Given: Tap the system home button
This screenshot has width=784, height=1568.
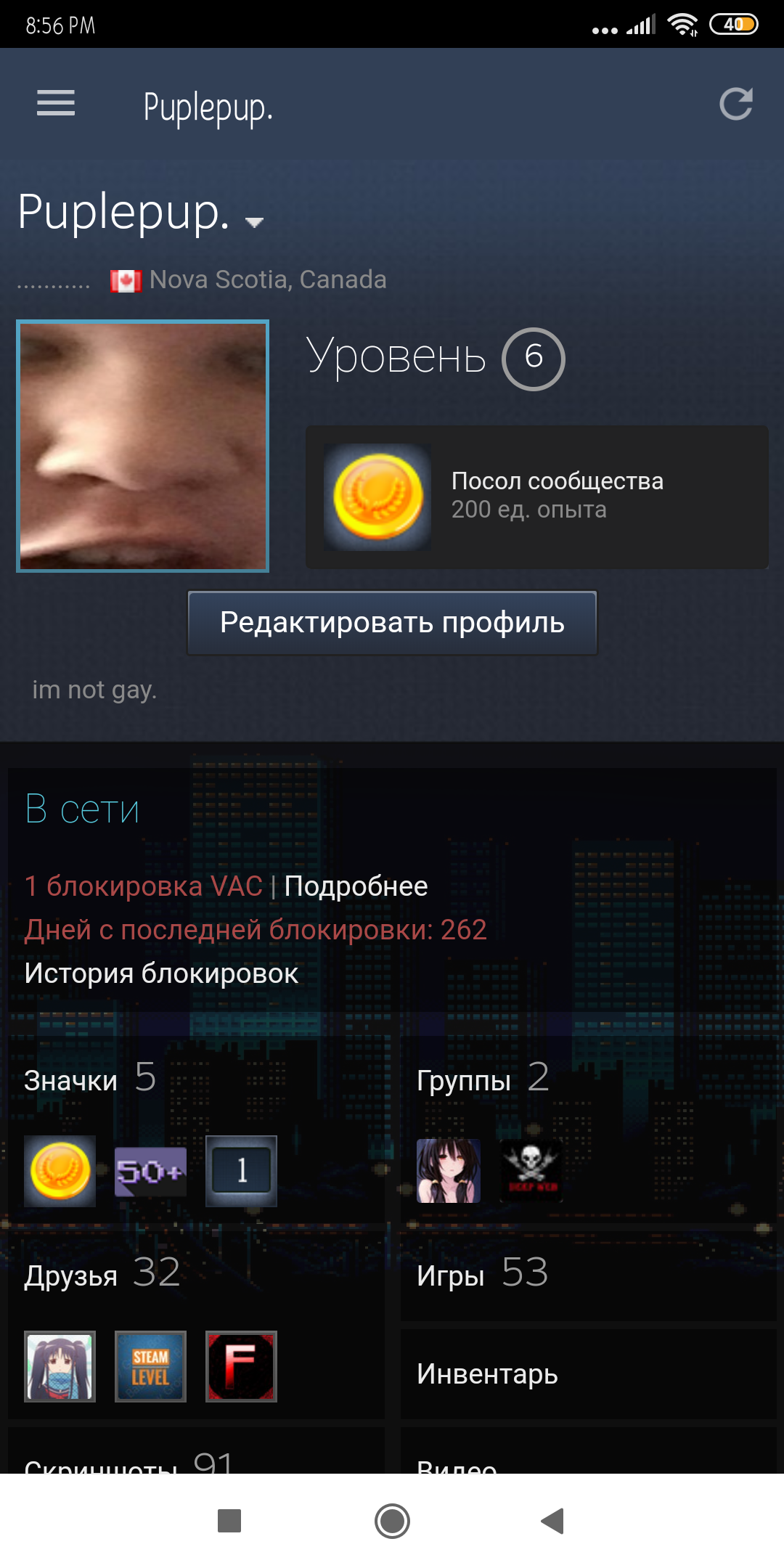Looking at the screenshot, I should 392,1520.
